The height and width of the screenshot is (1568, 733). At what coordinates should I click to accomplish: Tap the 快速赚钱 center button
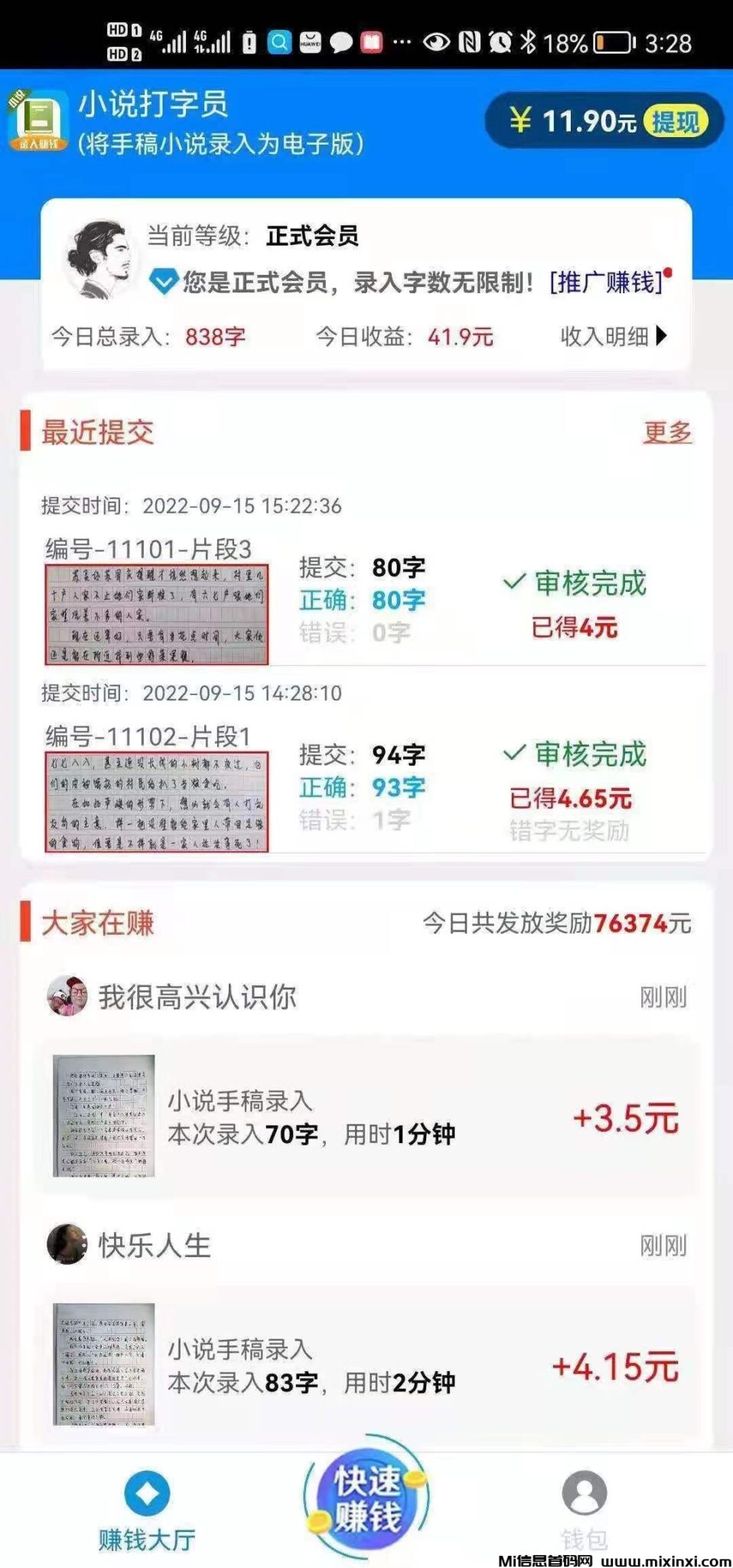[x=367, y=1498]
